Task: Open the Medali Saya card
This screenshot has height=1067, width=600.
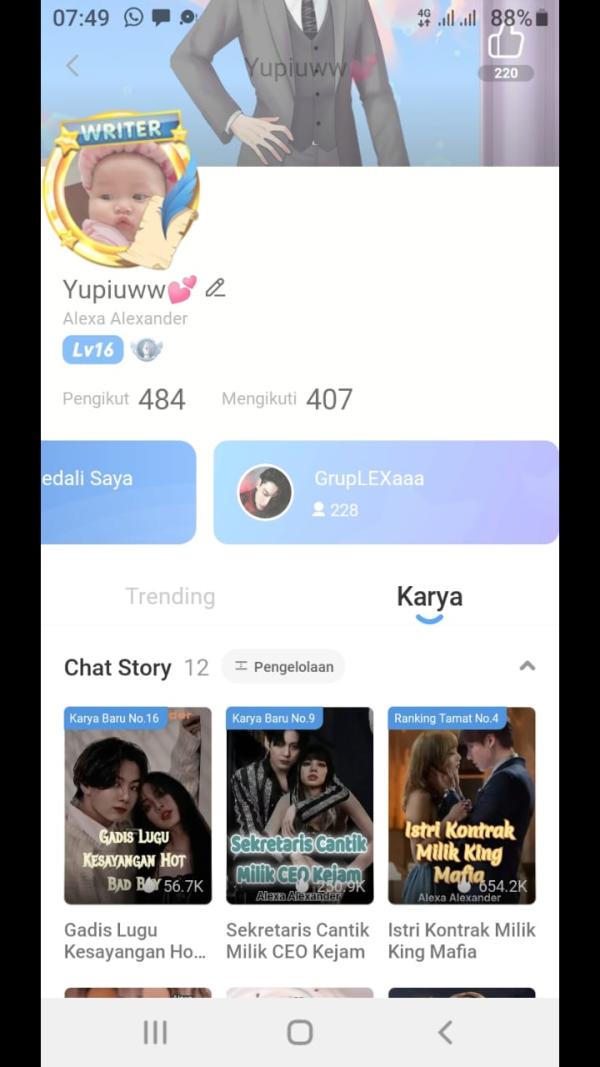Action: tap(118, 492)
